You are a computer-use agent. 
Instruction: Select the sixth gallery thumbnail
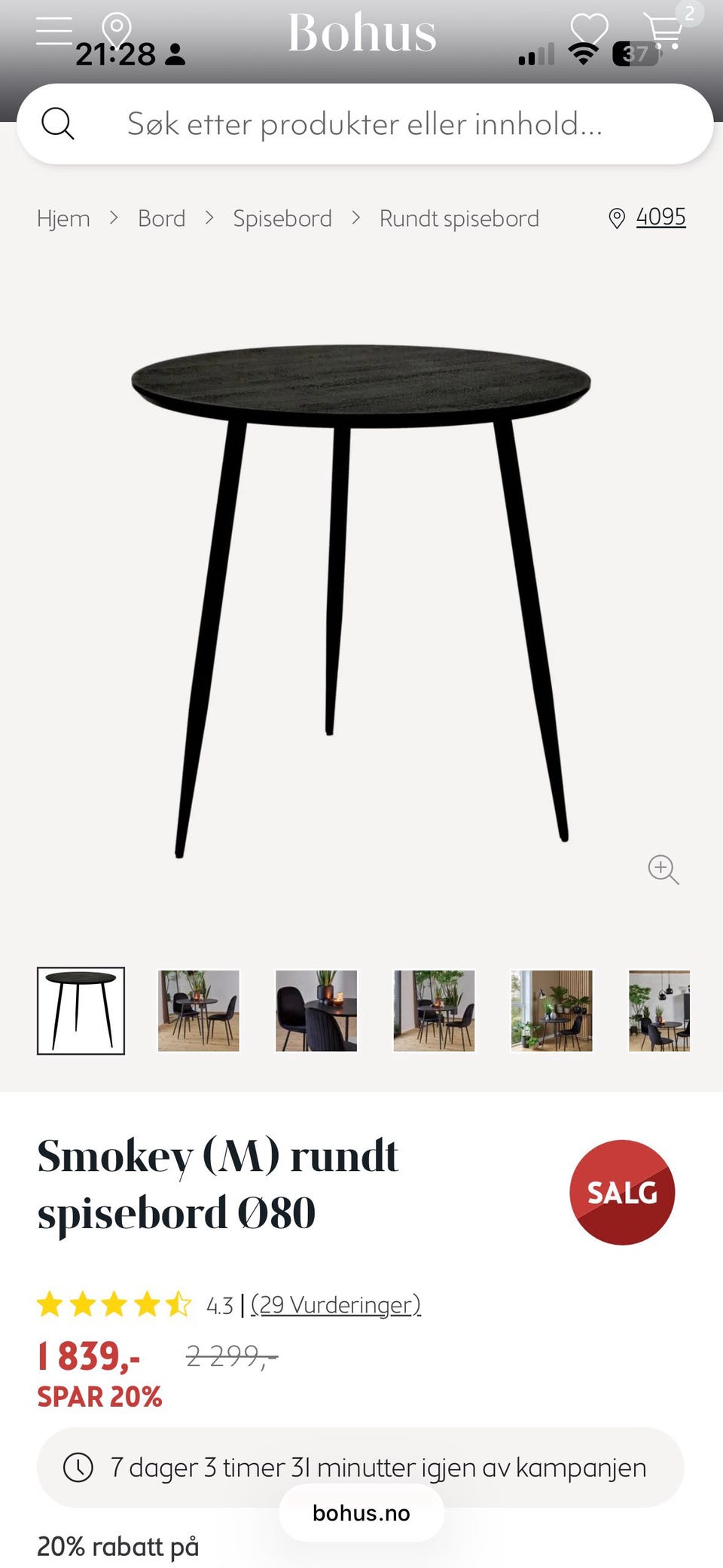(659, 1010)
